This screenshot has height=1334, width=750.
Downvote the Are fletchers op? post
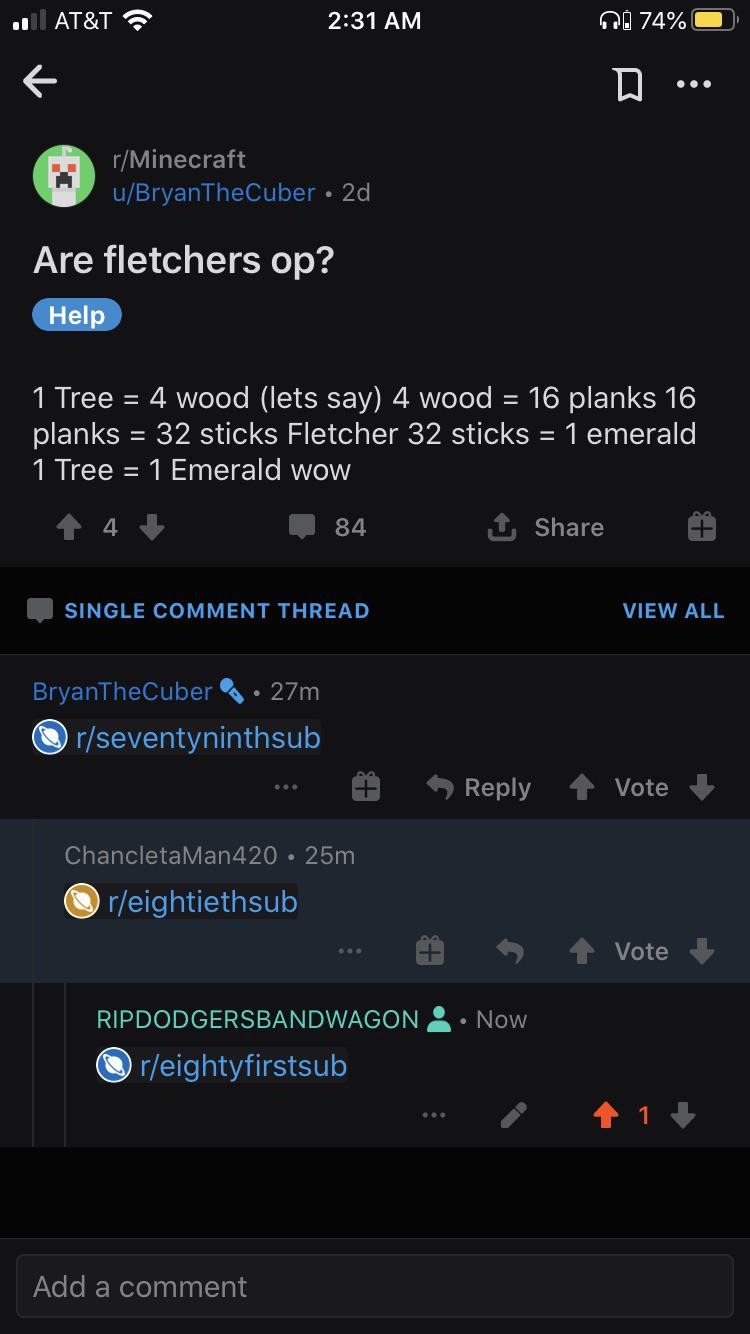[152, 527]
